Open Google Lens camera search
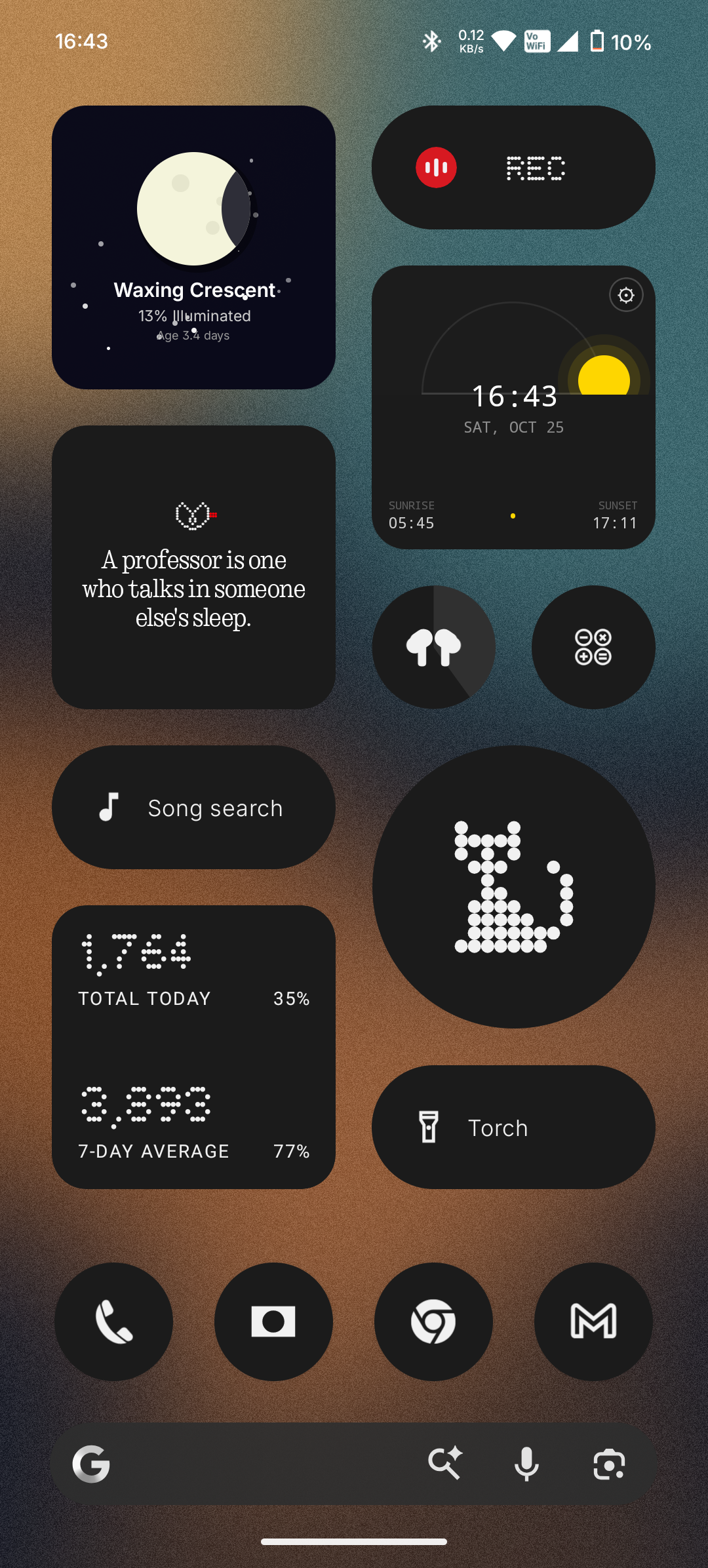This screenshot has width=708, height=1568. tap(609, 1464)
